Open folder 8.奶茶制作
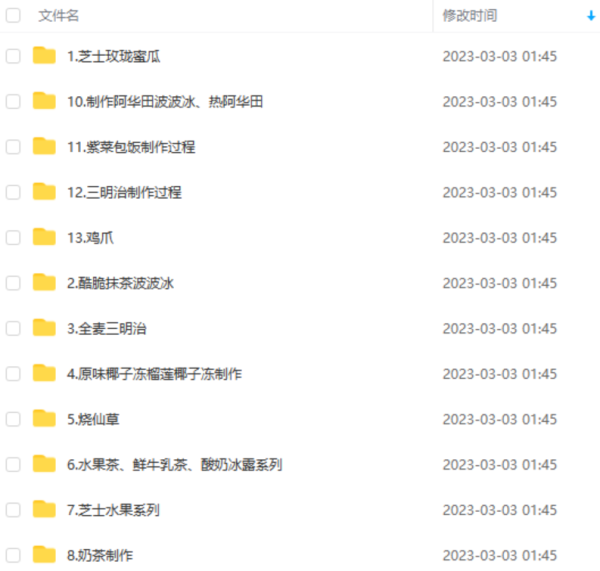Screen dimensions: 600x571 [100, 555]
